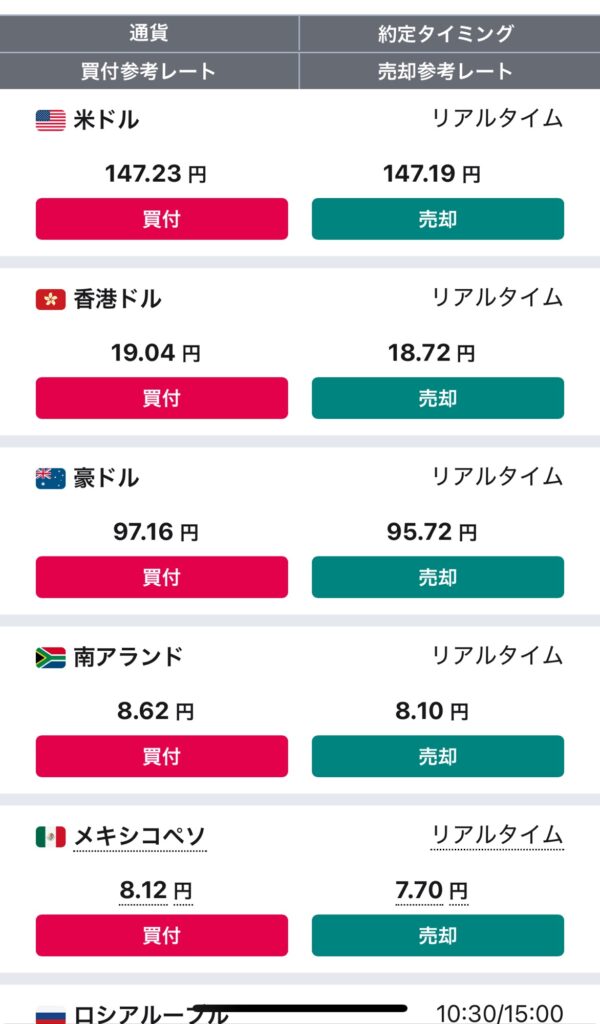The width and height of the screenshot is (600, 1024).
Task: Tap 売却 for 南アランド
Action: (437, 756)
